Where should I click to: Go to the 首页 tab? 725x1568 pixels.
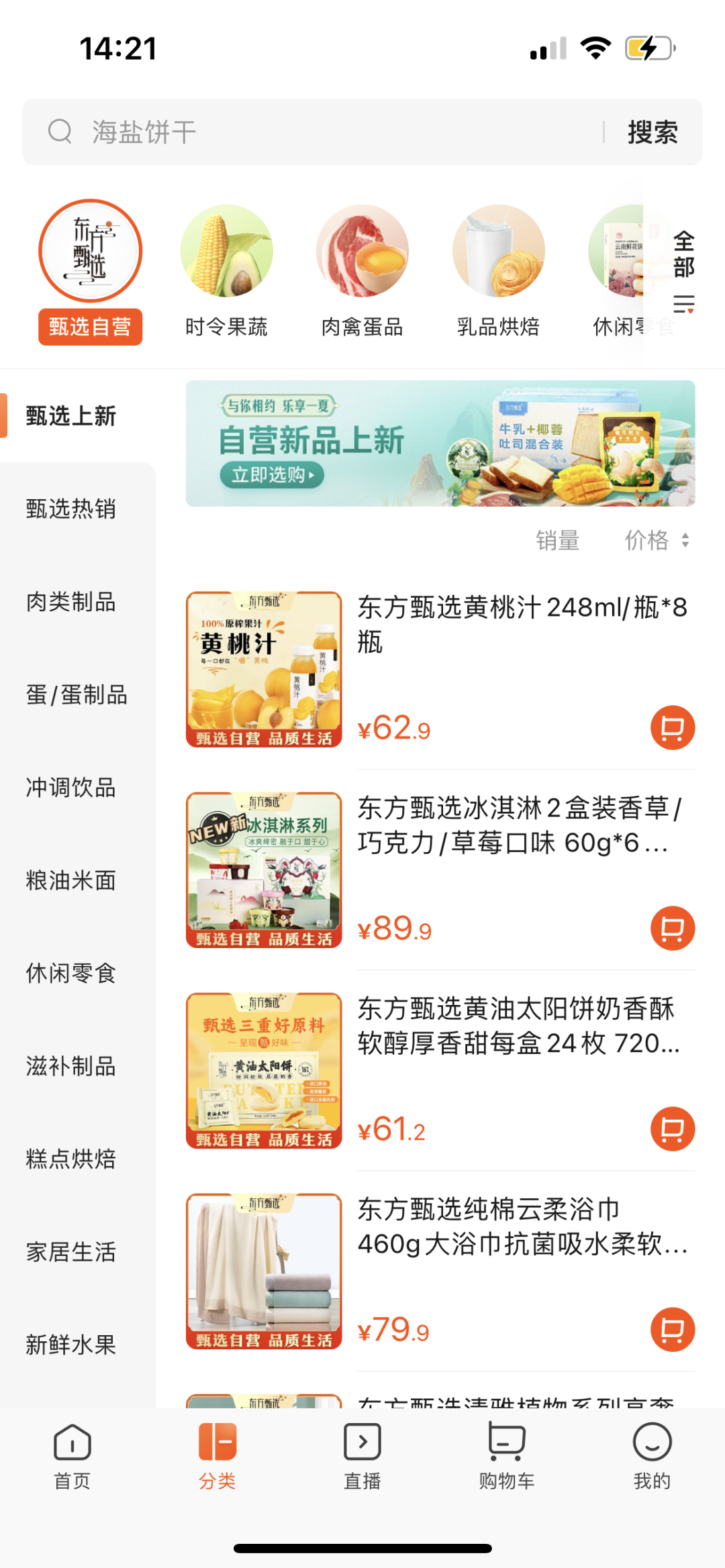coord(72,1453)
